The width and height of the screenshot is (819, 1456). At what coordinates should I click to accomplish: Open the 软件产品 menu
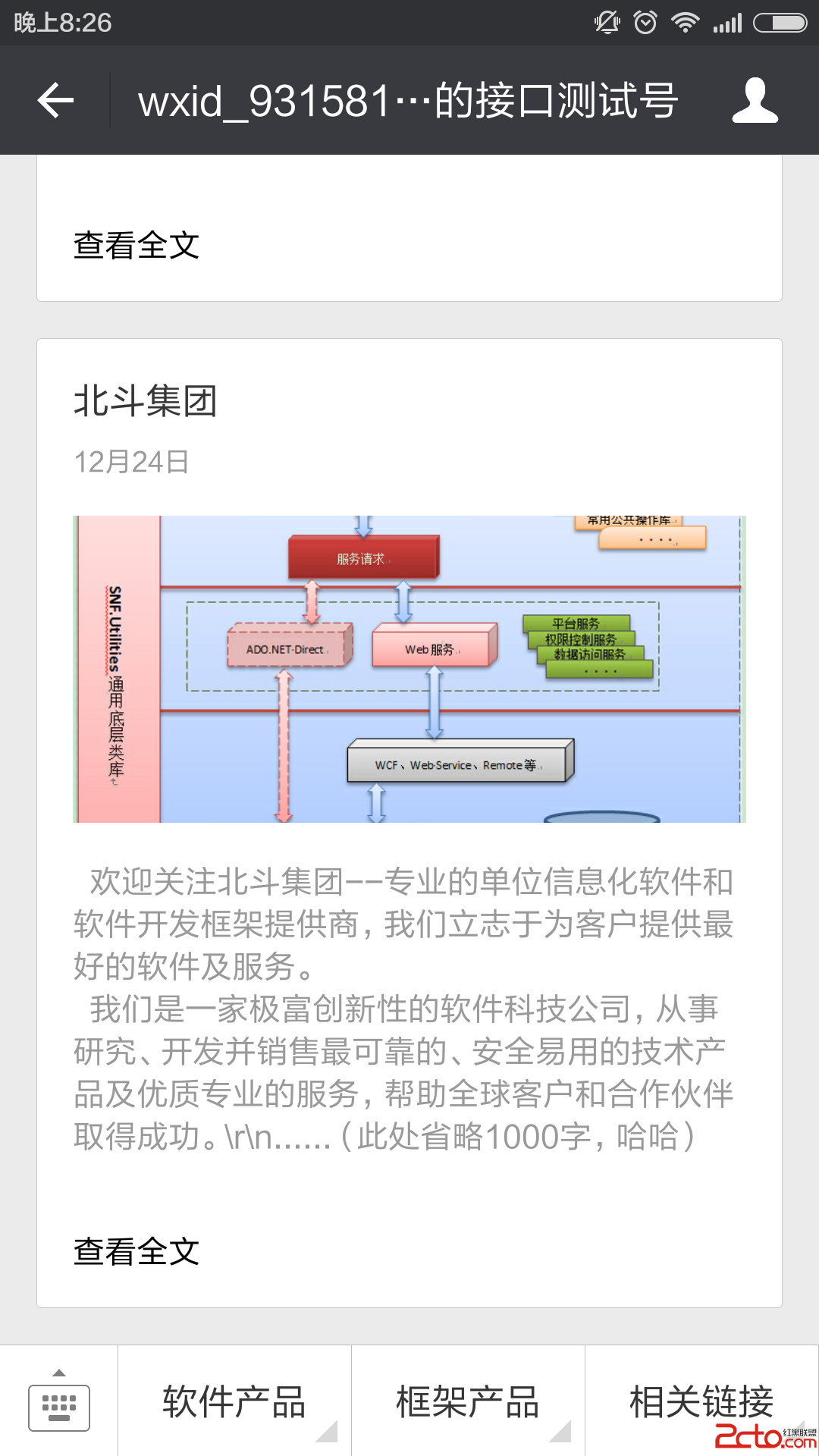click(x=234, y=1401)
